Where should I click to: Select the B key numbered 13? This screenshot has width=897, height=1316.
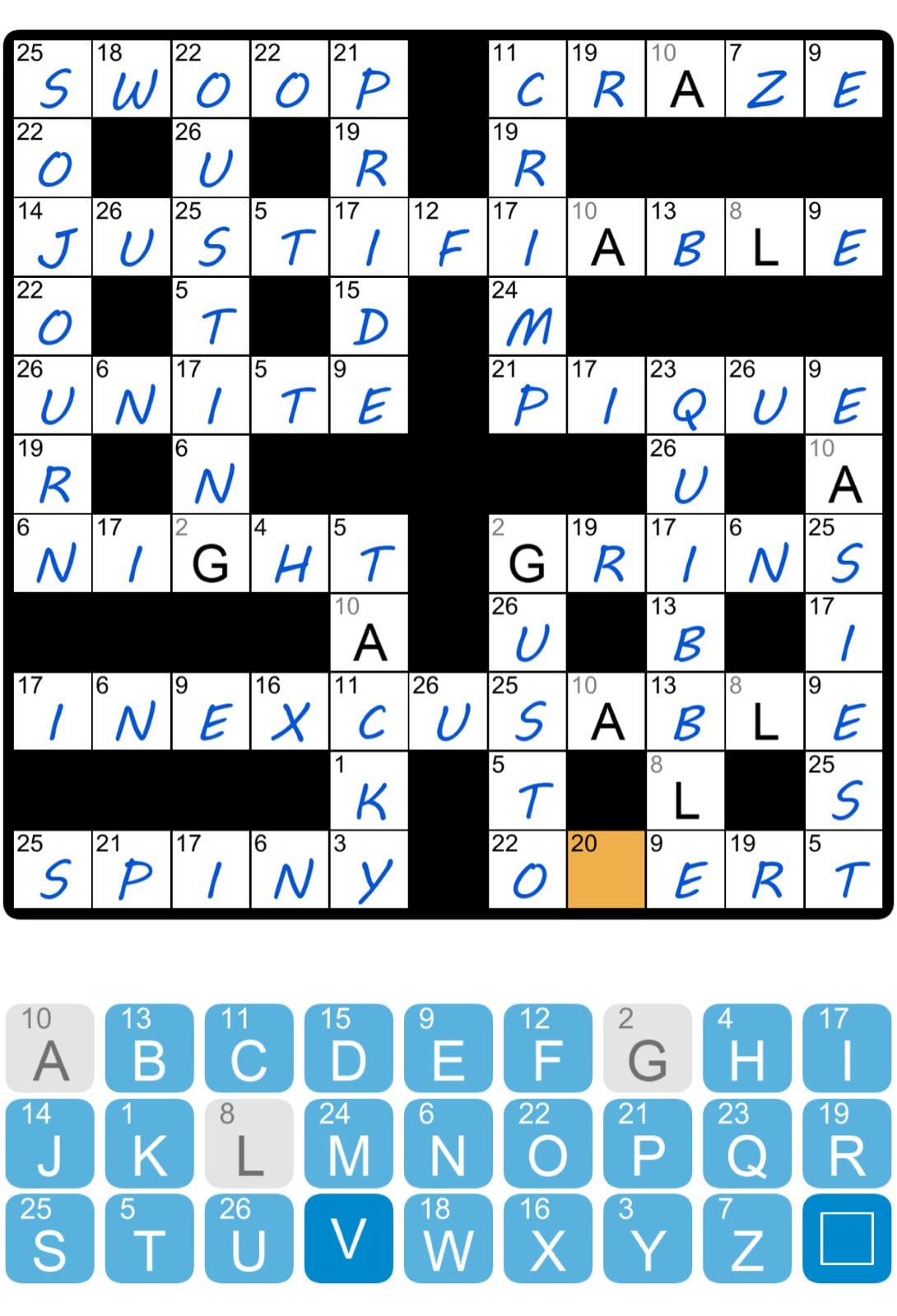[x=149, y=1048]
